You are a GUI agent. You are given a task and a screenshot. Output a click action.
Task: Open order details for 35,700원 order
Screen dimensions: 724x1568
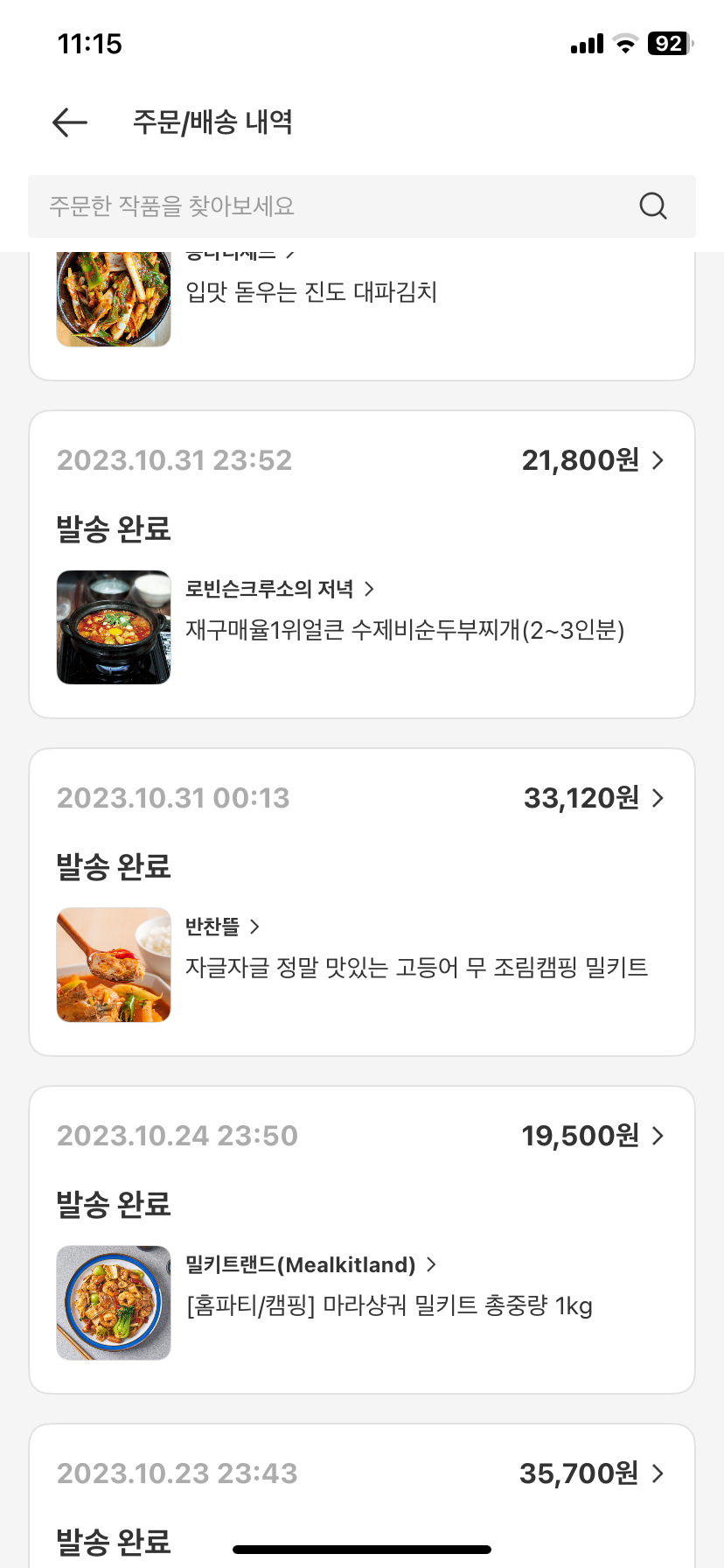click(593, 1473)
